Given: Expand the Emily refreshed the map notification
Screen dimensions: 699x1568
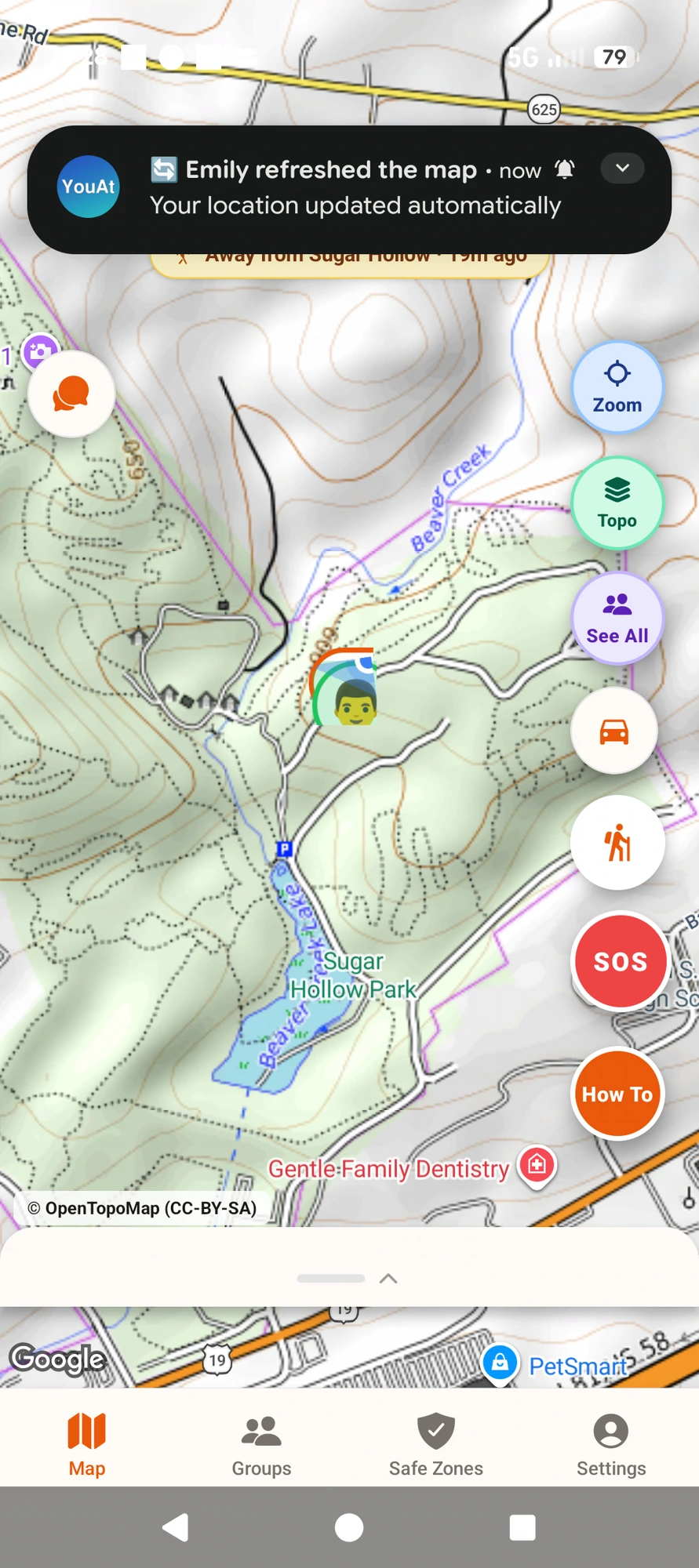Looking at the screenshot, I should click(x=622, y=169).
